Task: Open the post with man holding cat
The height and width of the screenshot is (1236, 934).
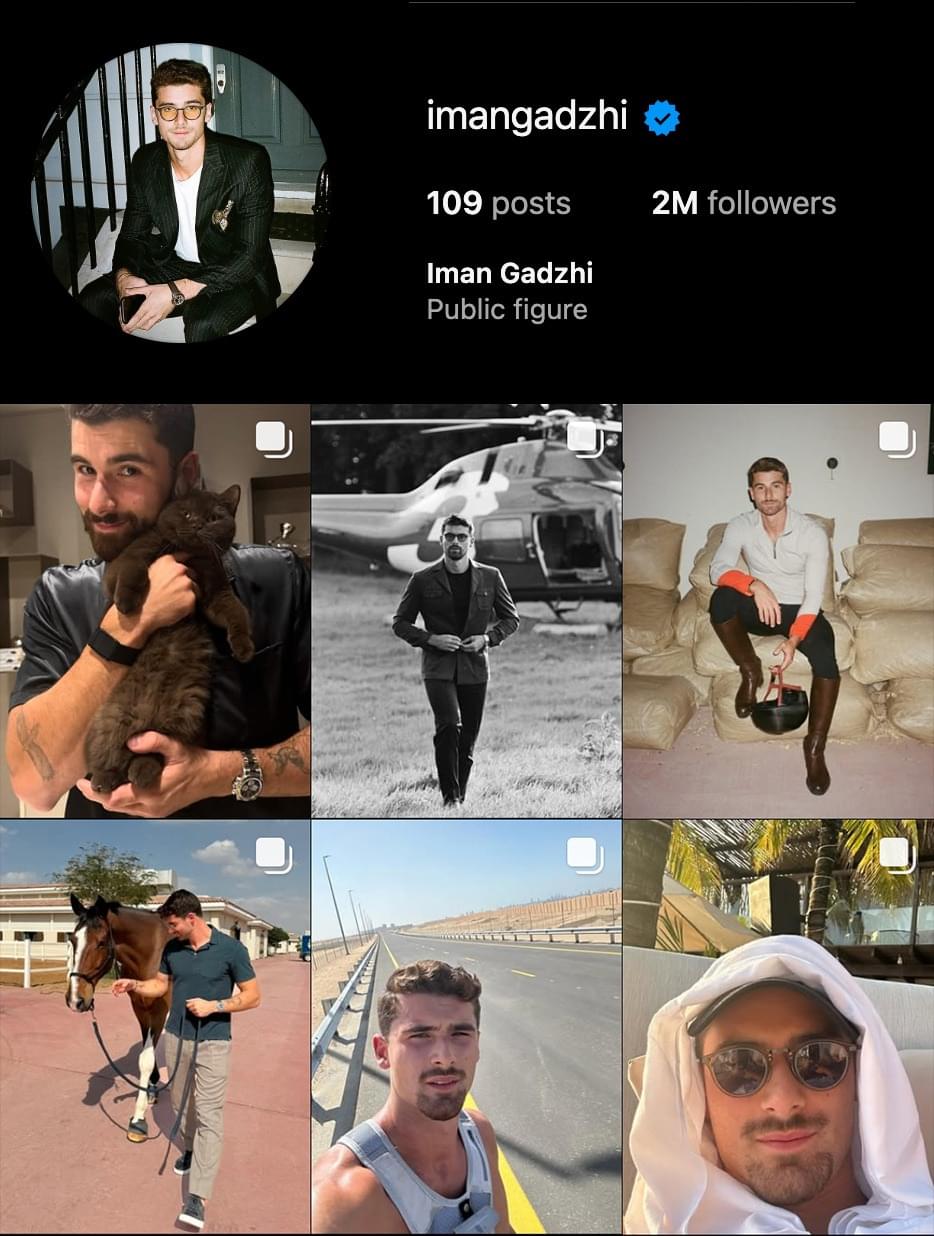Action: tap(155, 611)
